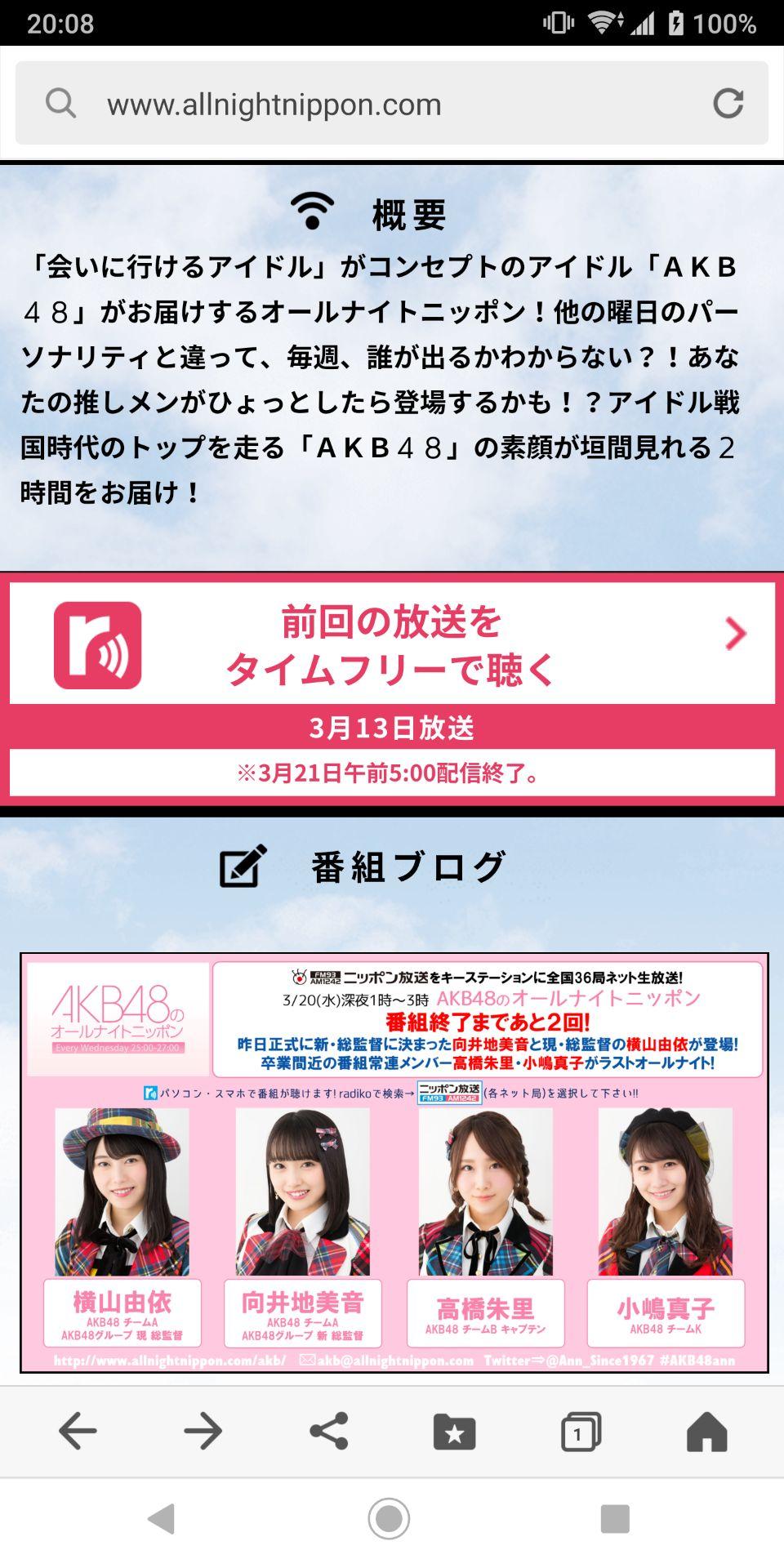Share this web page
Screen dimensions: 784x1568
pos(329,1431)
